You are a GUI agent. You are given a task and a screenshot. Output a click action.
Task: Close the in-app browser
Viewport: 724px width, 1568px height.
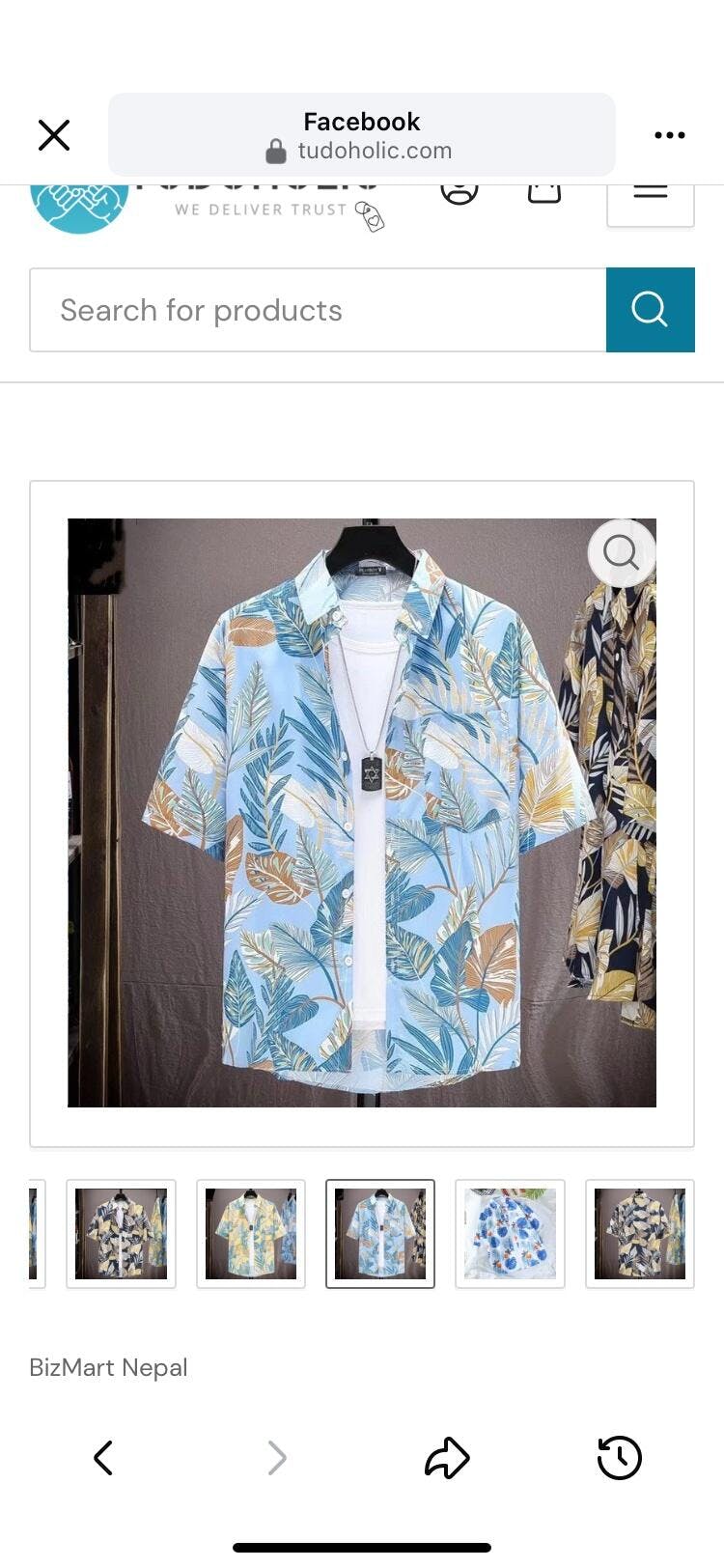pyautogui.click(x=54, y=135)
